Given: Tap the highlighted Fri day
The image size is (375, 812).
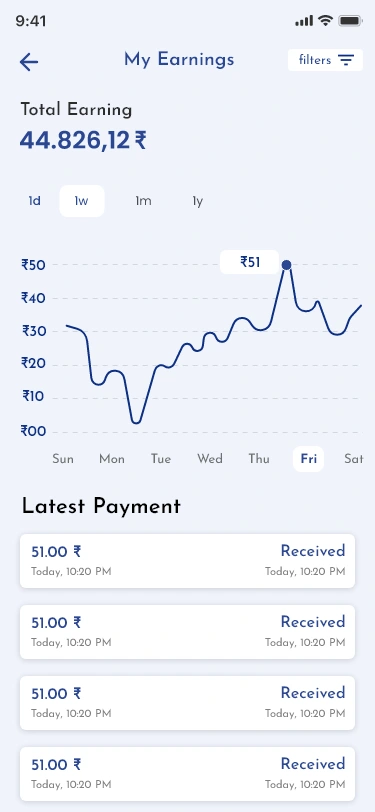Looking at the screenshot, I should 309,459.
